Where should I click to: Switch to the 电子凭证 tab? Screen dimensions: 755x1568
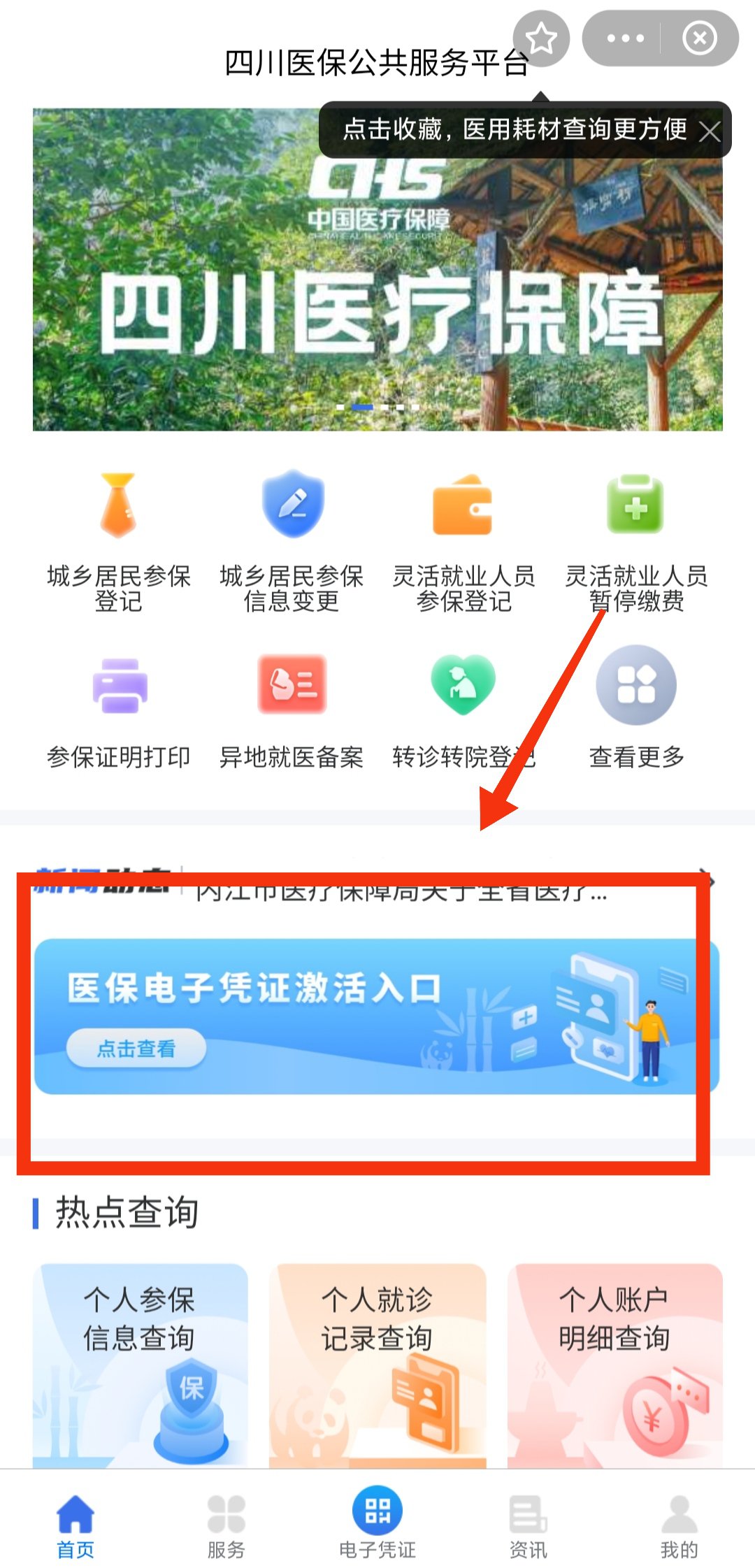(377, 1526)
